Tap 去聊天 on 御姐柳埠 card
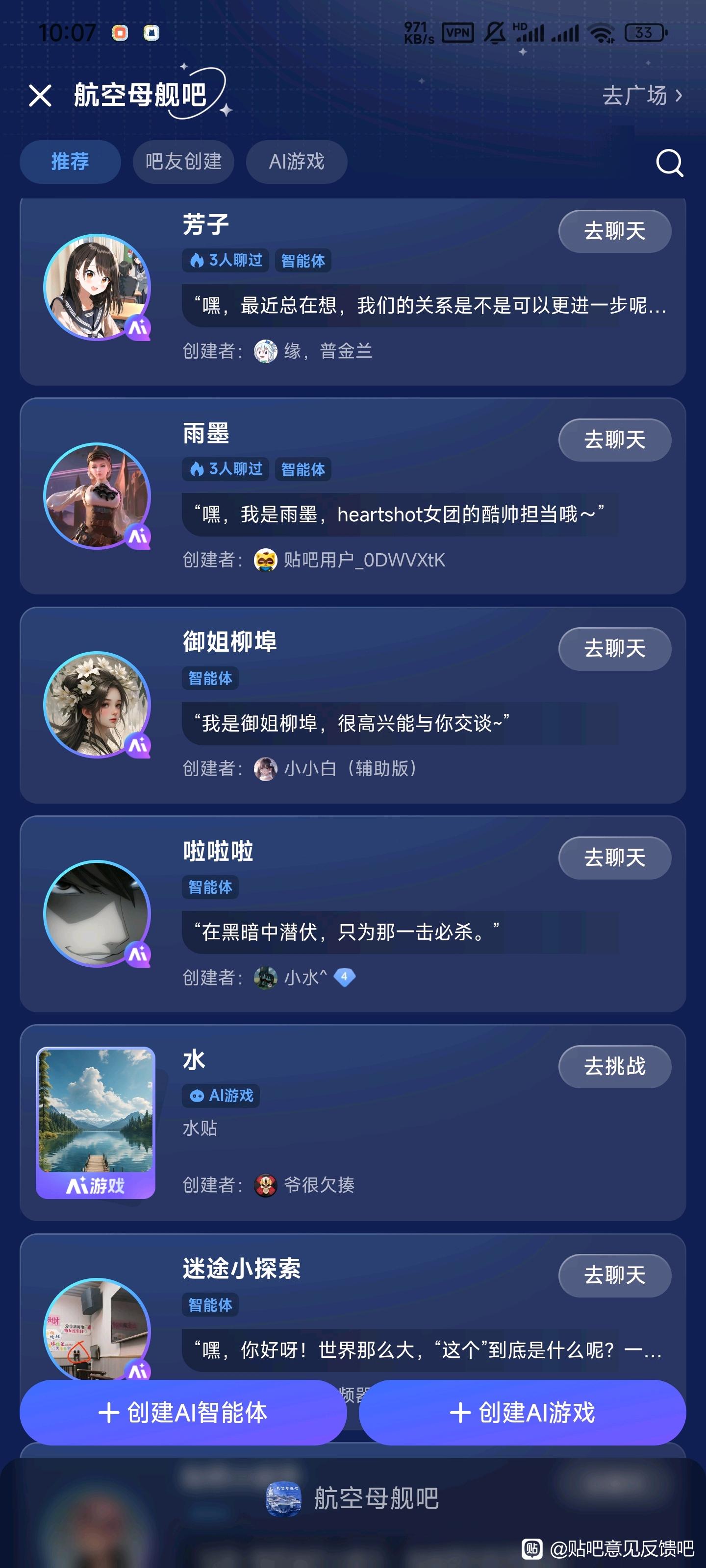 (x=614, y=649)
